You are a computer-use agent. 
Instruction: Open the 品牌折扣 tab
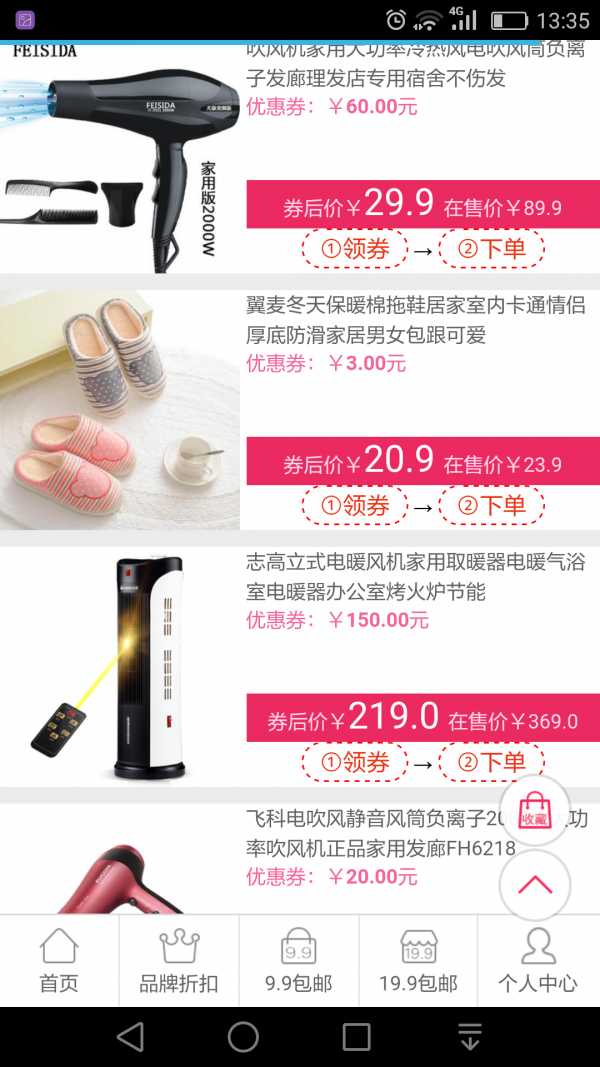coord(179,960)
